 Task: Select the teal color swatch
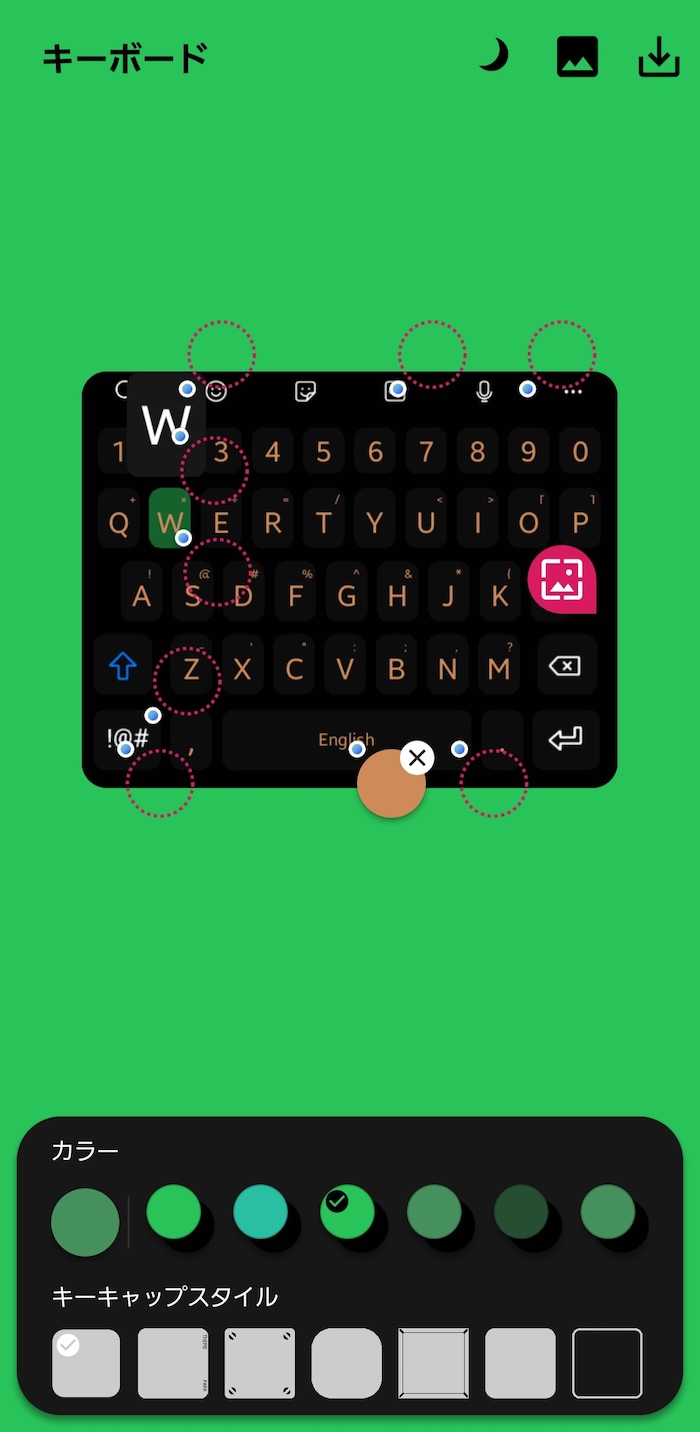(260, 1212)
